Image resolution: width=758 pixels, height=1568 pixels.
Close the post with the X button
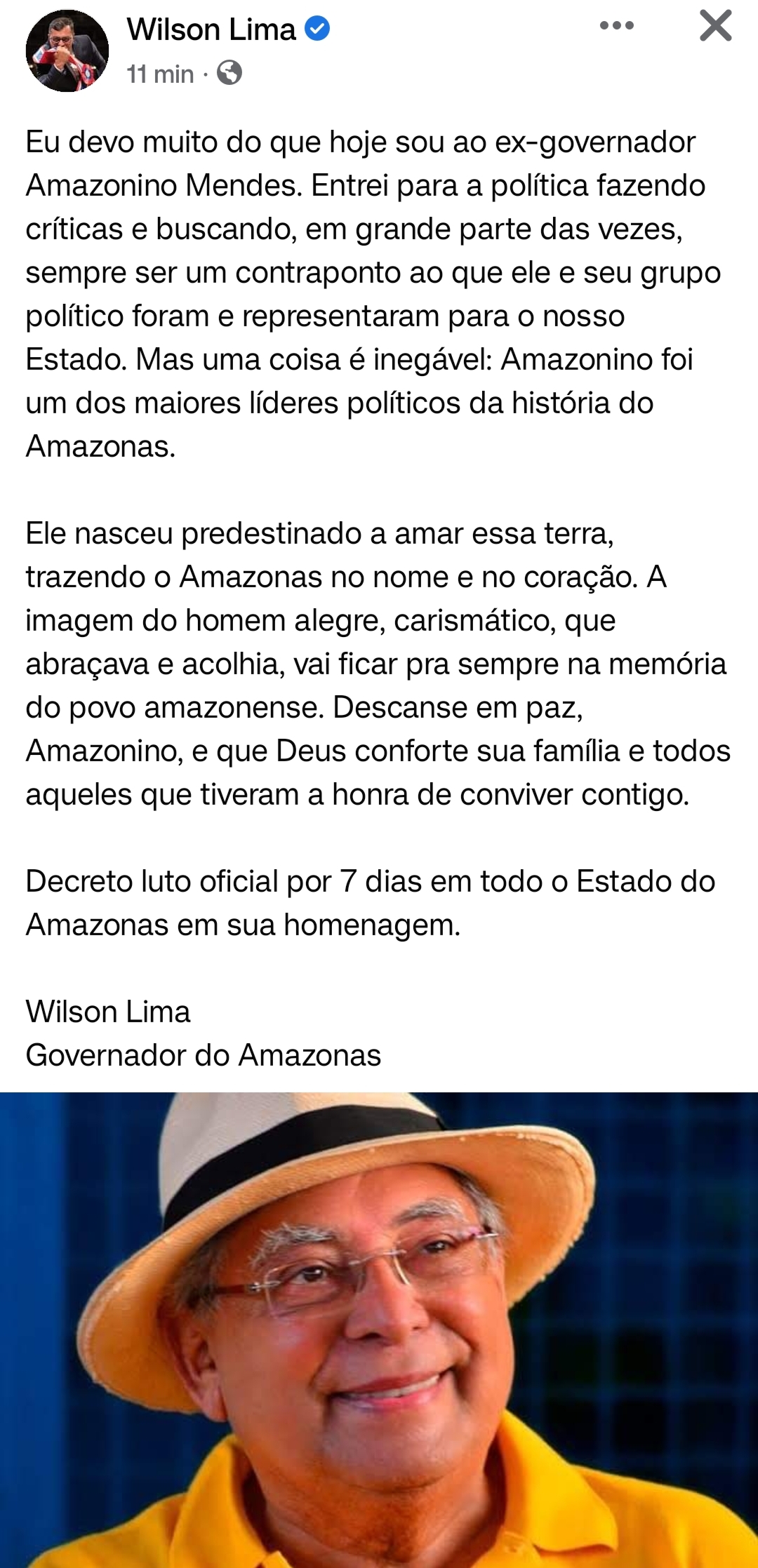pos(715,26)
